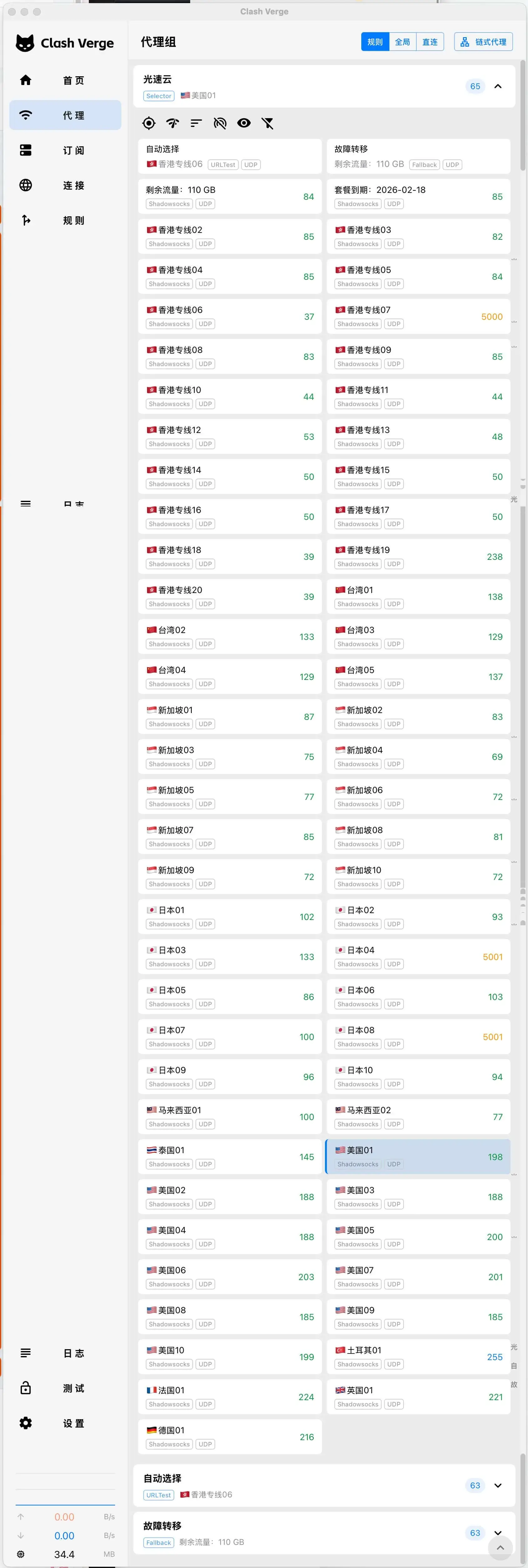The width and height of the screenshot is (528, 1568).
Task: Select 日本01 node
Action: (230, 917)
